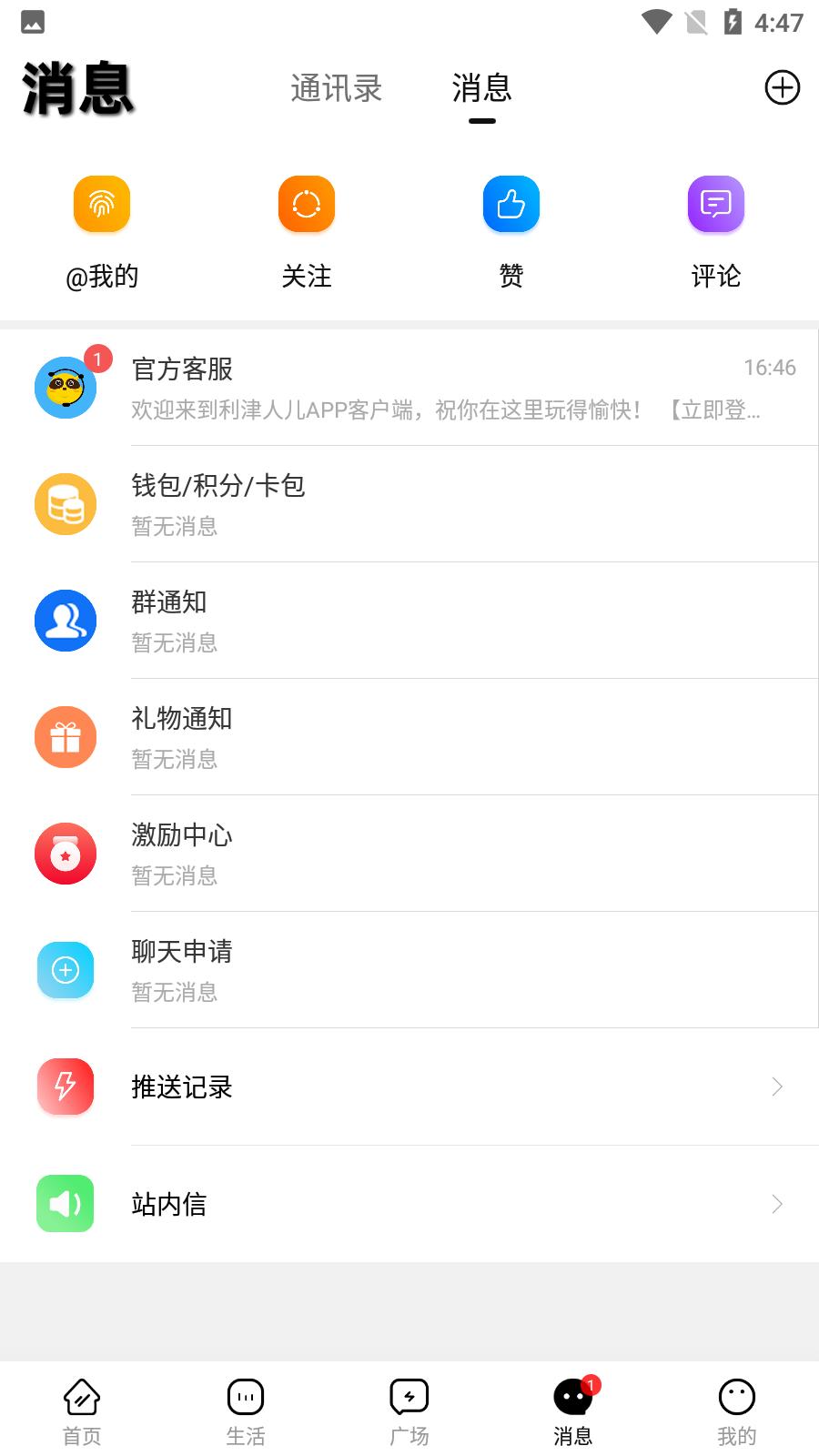Open the 我的 profile tab icon
This screenshot has width=819, height=1456.
point(736,1398)
